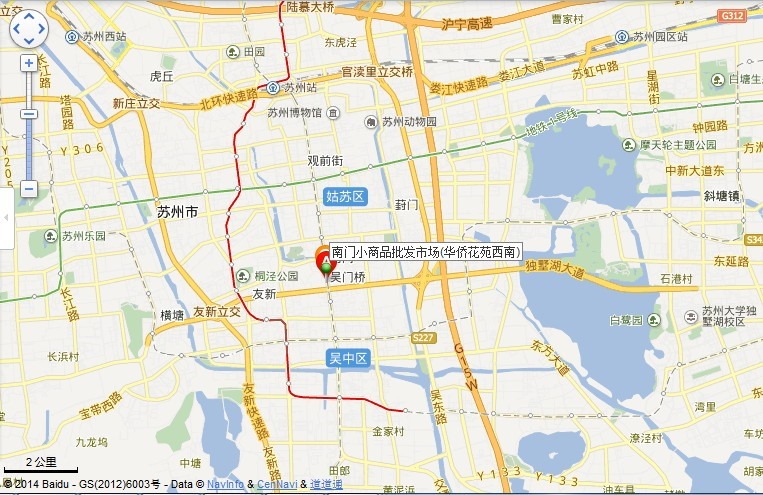Pan the map left with the compass arrow
Image resolution: width=763 pixels, height=495 pixels.
tap(15, 29)
